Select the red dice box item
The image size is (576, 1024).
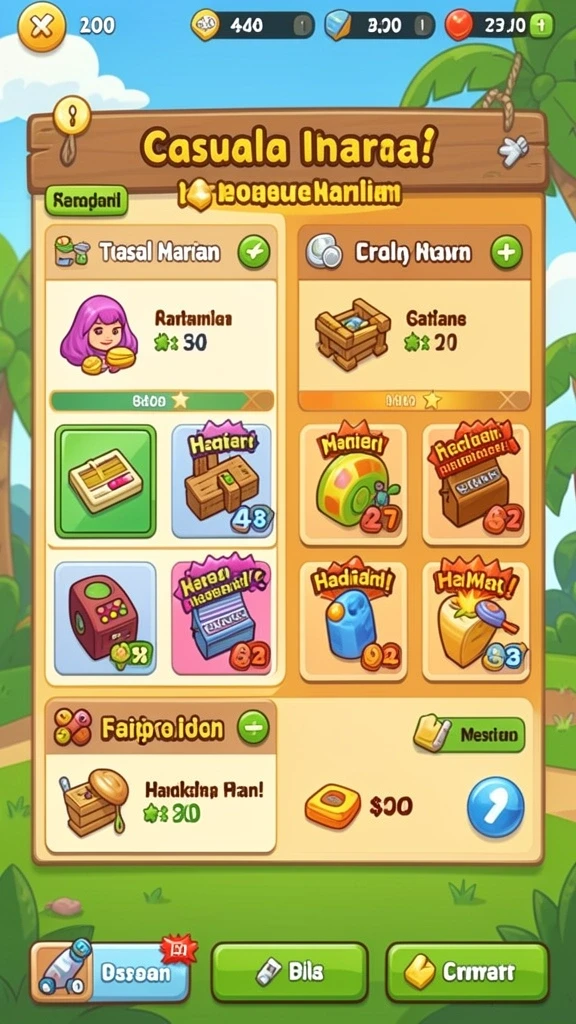(105, 618)
